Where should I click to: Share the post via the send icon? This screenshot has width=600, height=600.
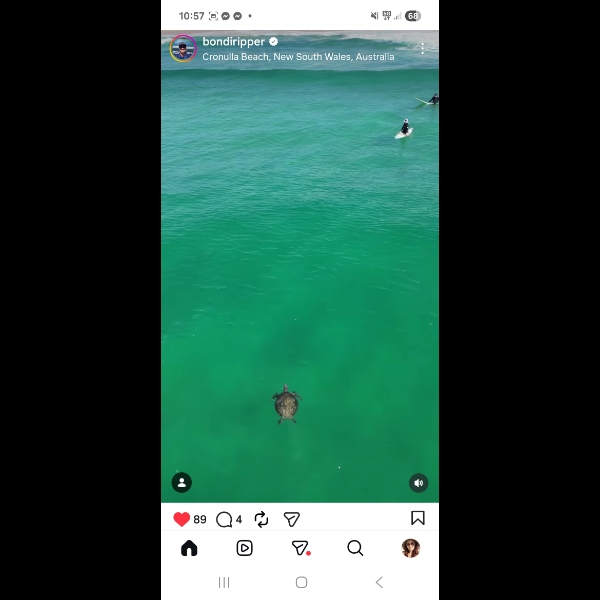pos(292,519)
